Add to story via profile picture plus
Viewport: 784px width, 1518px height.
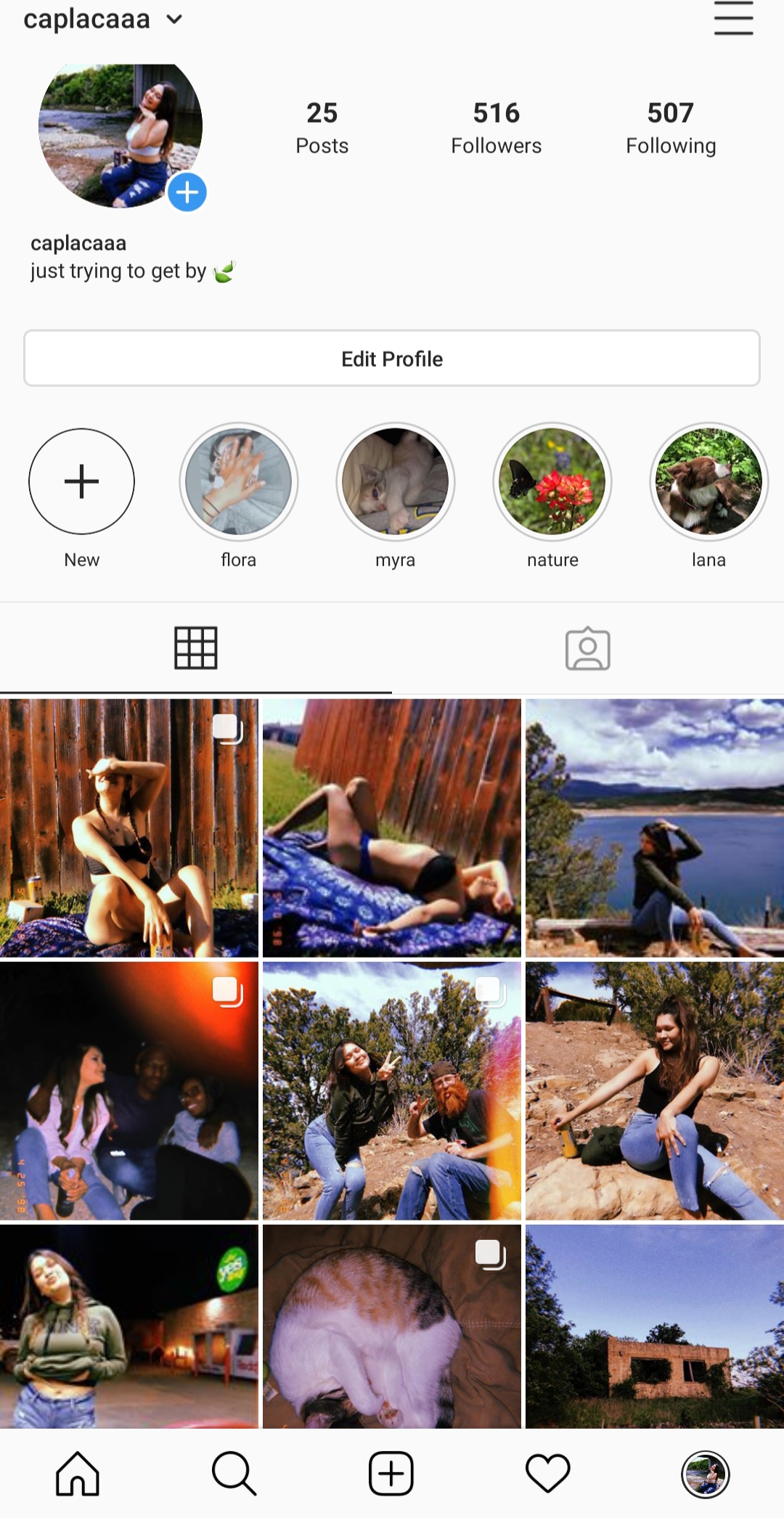pos(187,192)
